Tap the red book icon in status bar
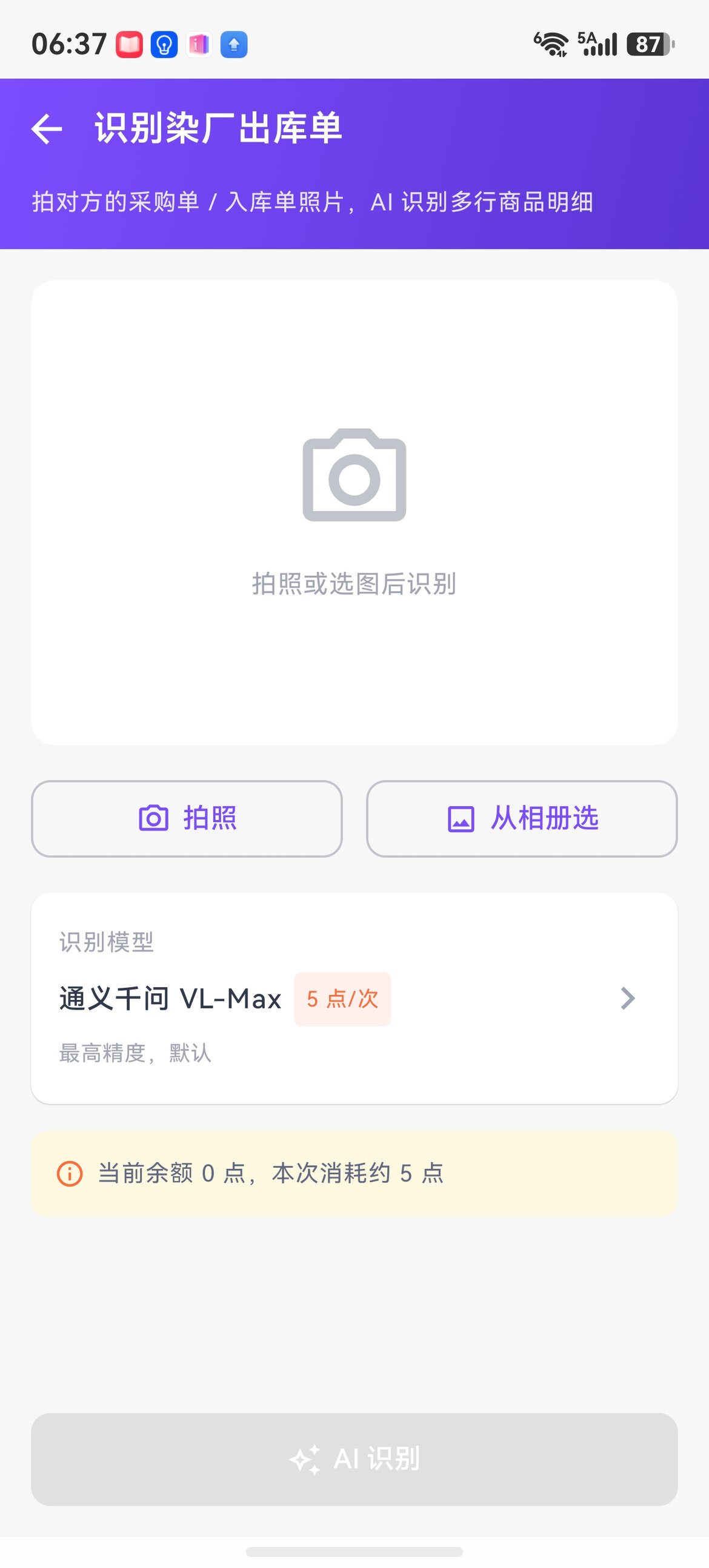The width and height of the screenshot is (709, 1568). click(x=129, y=44)
